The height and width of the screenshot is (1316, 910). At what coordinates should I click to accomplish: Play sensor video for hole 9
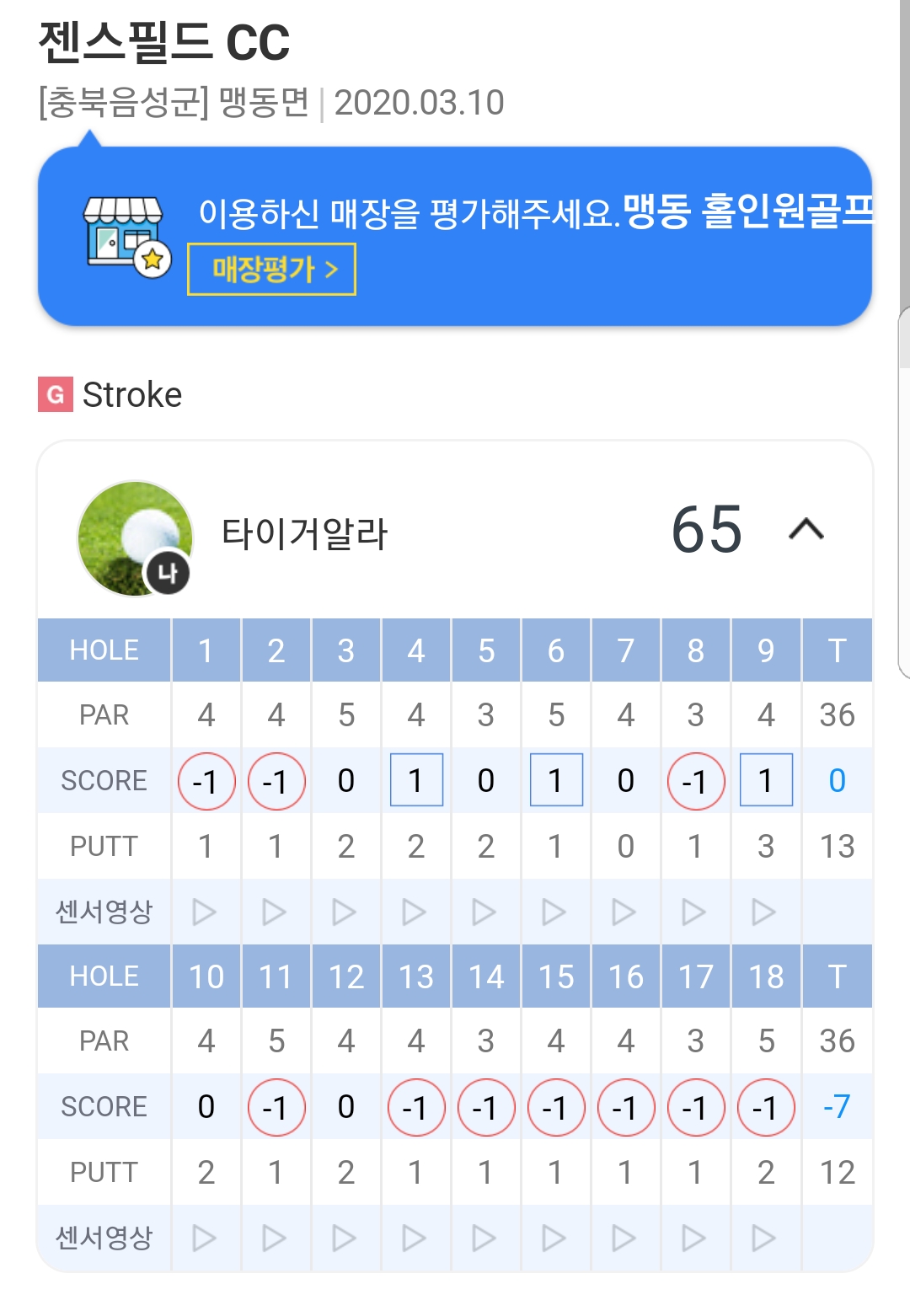[x=764, y=912]
